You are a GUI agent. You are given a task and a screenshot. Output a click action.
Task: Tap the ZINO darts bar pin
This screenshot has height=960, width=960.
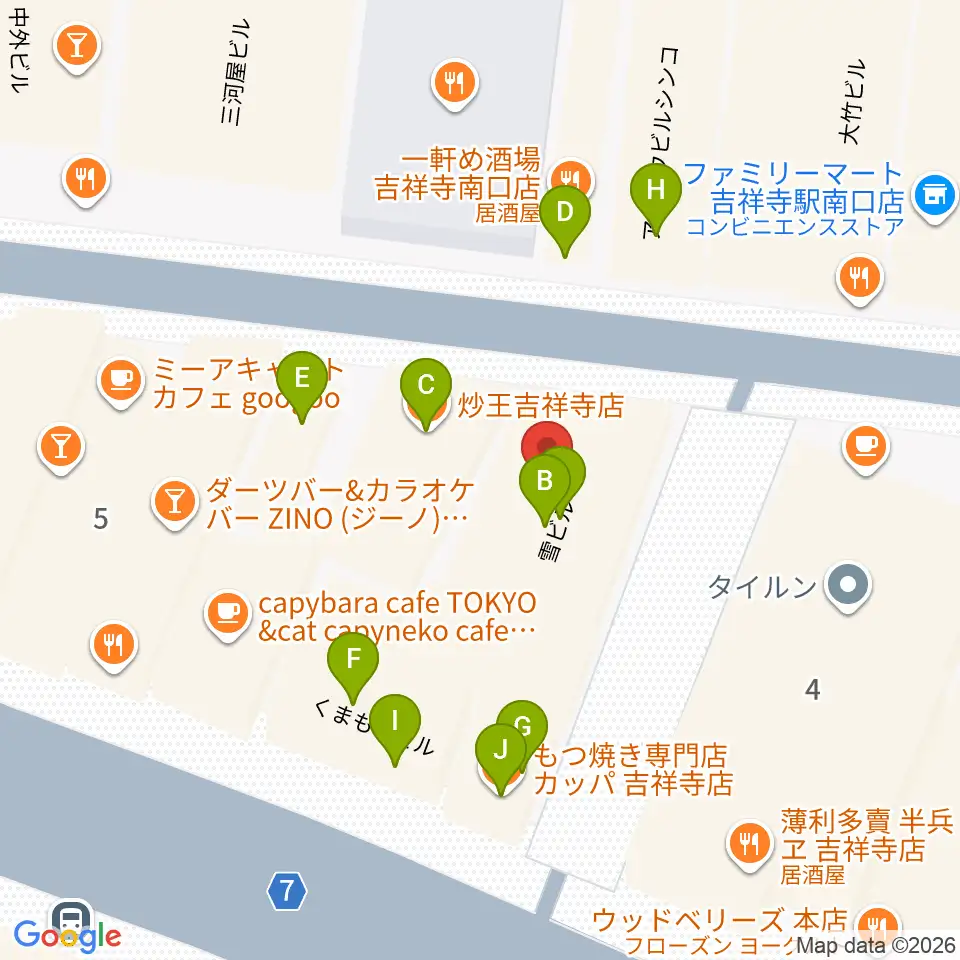(175, 503)
